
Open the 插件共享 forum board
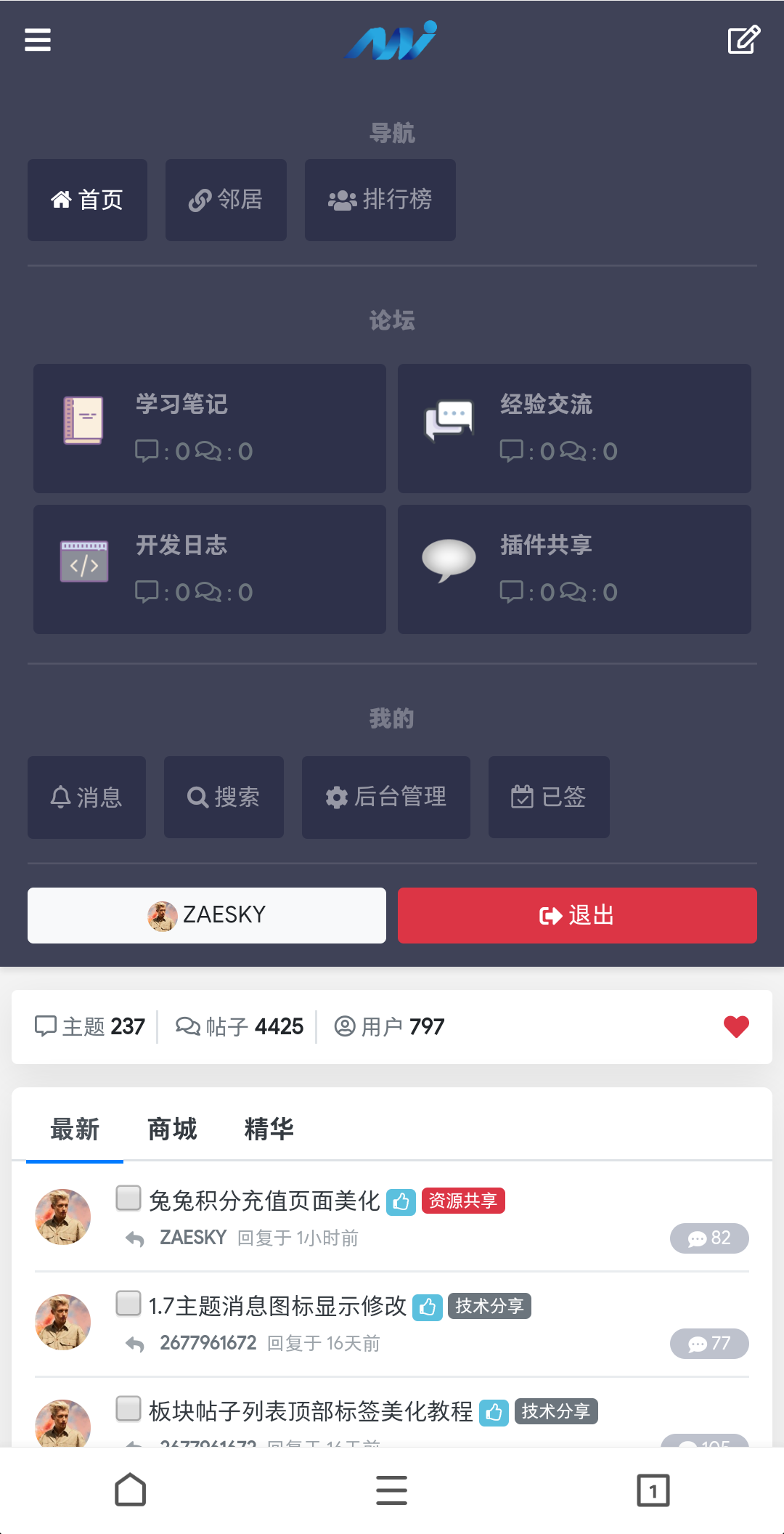(573, 569)
